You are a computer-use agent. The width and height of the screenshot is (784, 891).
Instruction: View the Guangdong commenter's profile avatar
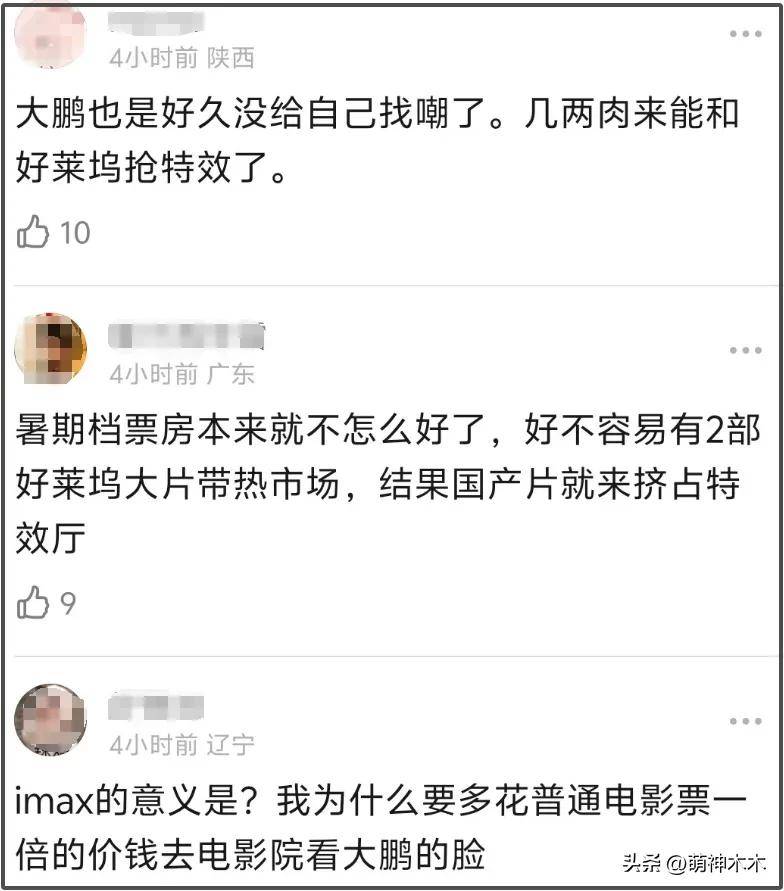tap(50, 349)
